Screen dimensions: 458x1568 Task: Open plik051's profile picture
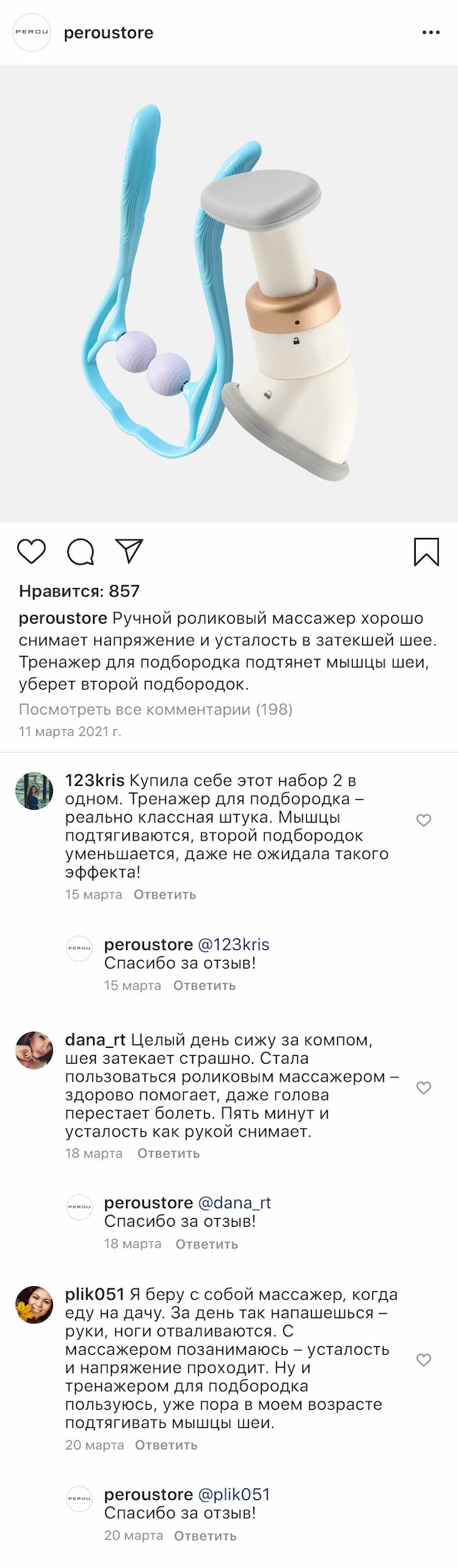pyautogui.click(x=34, y=1304)
